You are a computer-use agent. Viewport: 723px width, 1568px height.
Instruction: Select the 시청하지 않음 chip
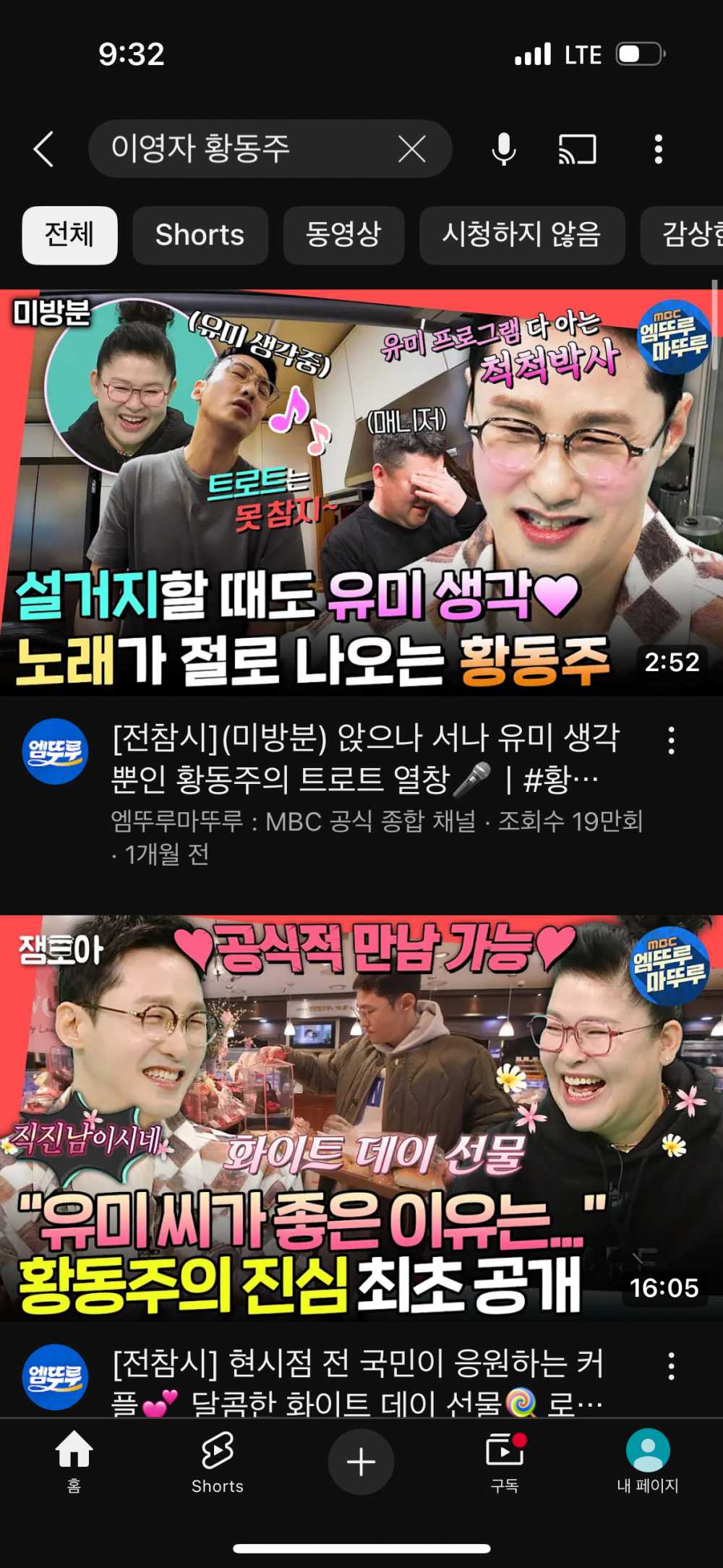[x=521, y=235]
